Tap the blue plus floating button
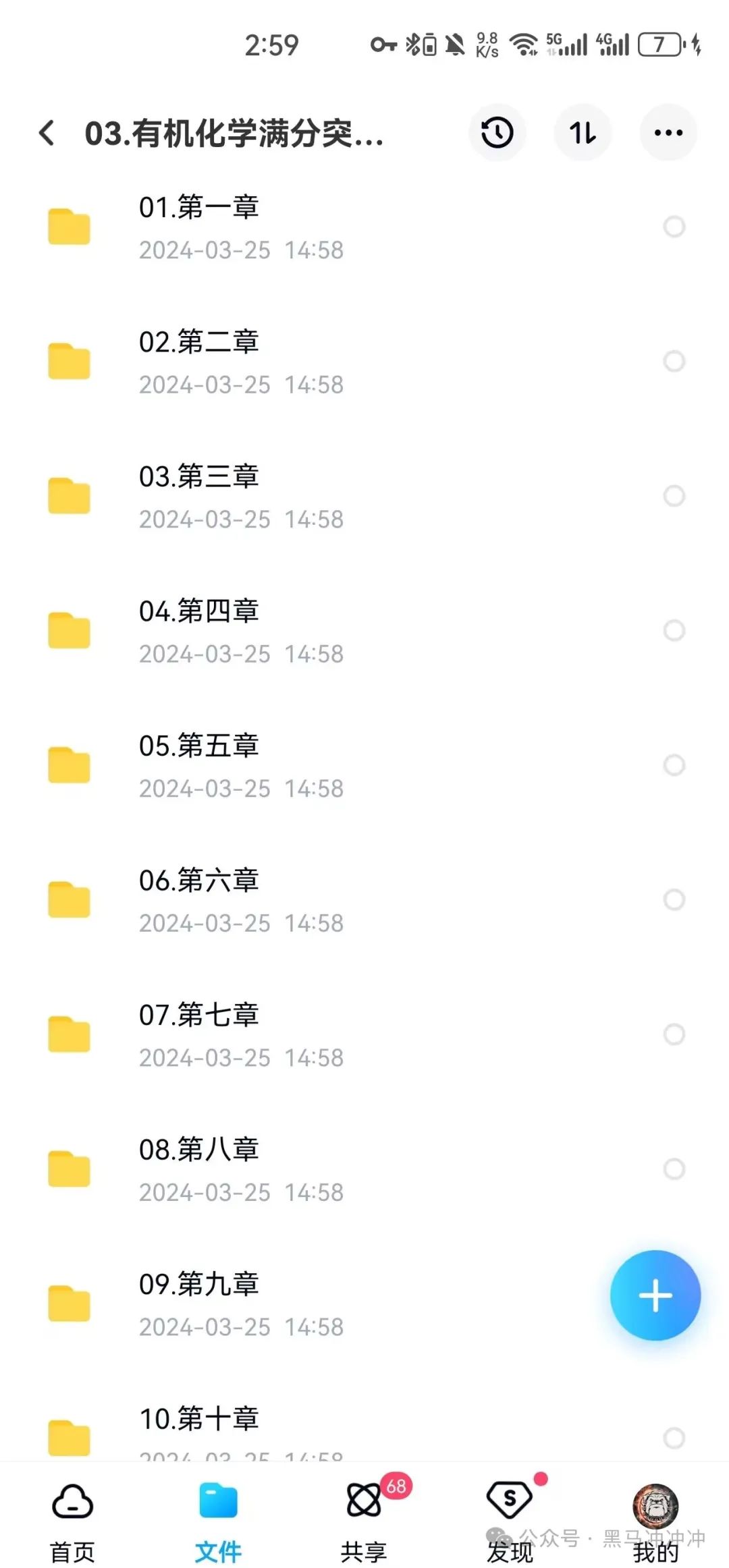This screenshot has height=1568, width=729. pyautogui.click(x=655, y=1295)
